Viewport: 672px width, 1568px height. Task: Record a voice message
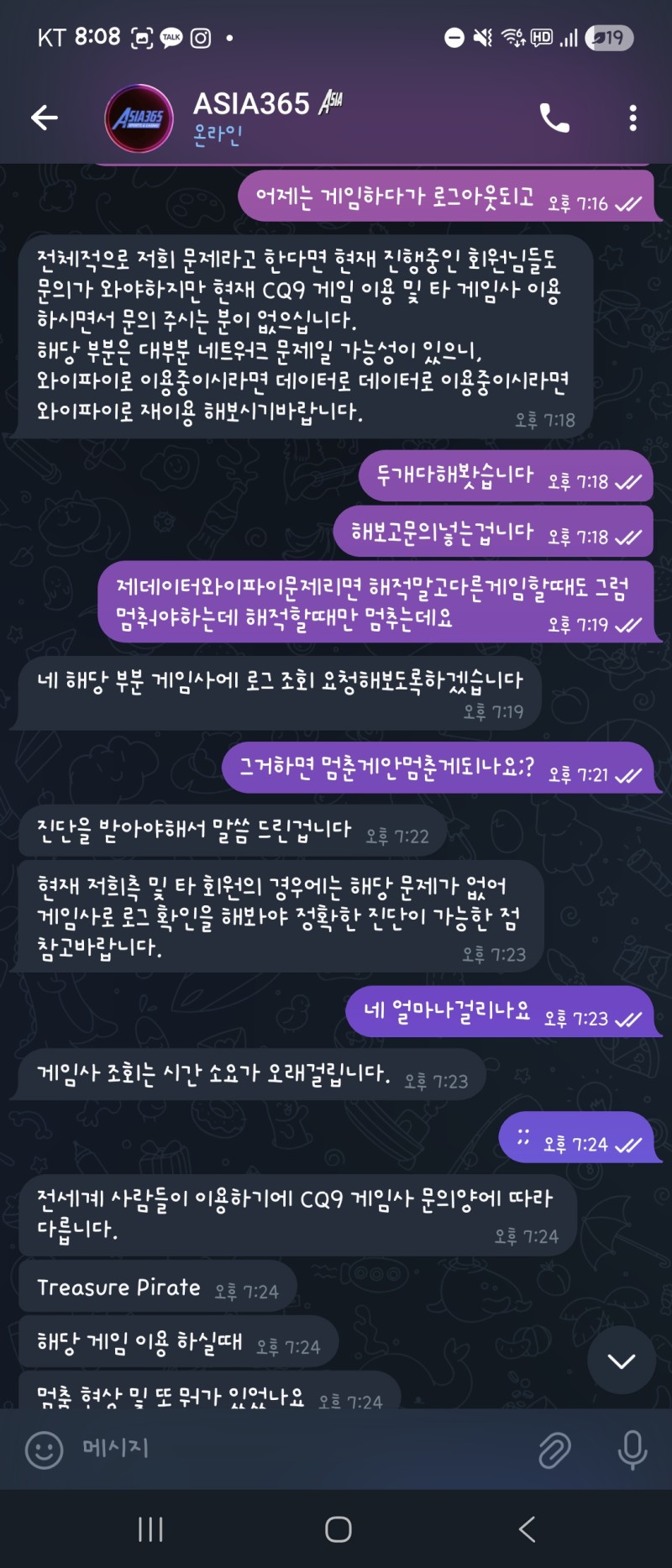point(632,1449)
